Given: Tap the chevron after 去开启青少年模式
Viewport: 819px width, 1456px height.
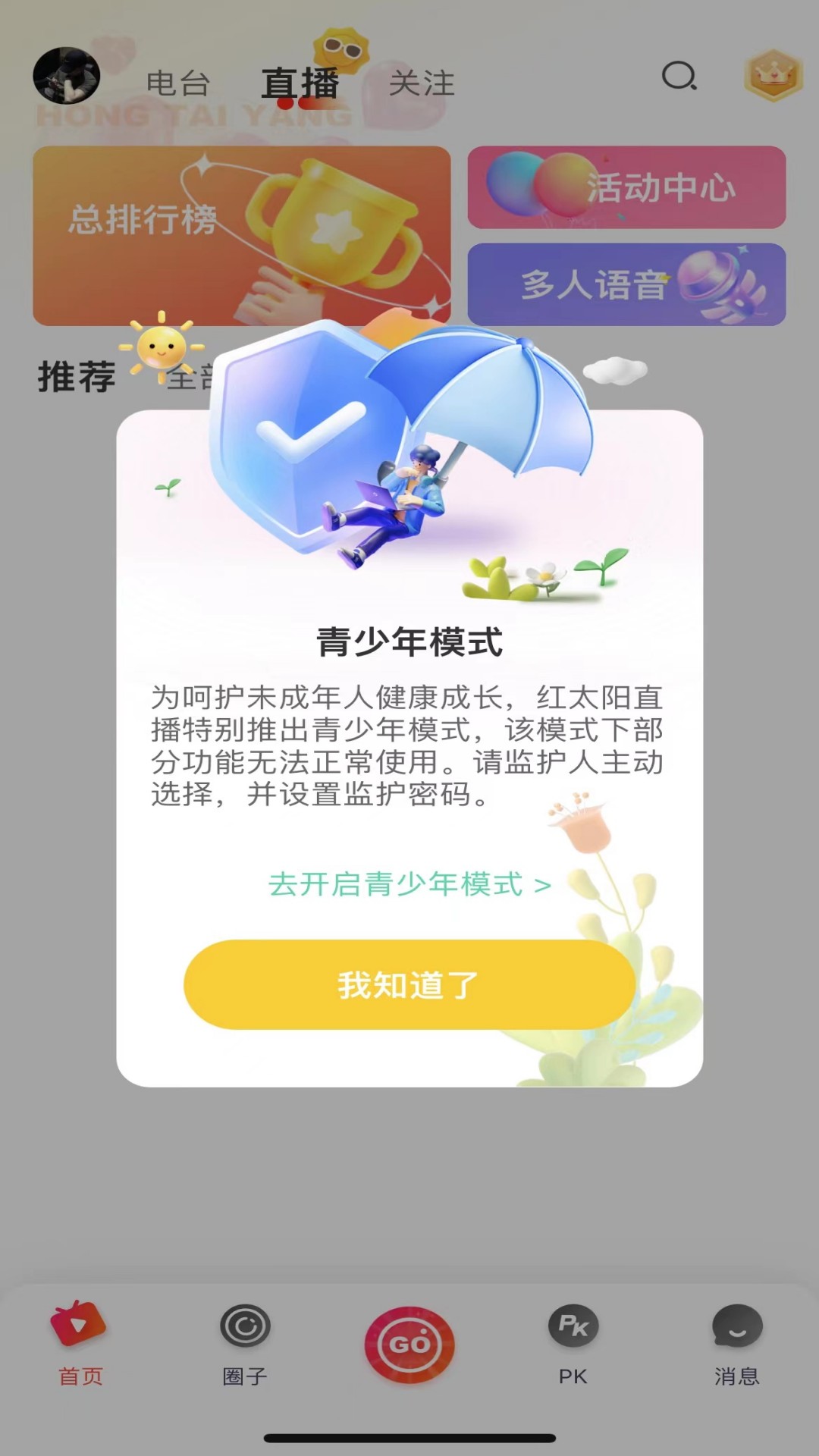Looking at the screenshot, I should (544, 884).
